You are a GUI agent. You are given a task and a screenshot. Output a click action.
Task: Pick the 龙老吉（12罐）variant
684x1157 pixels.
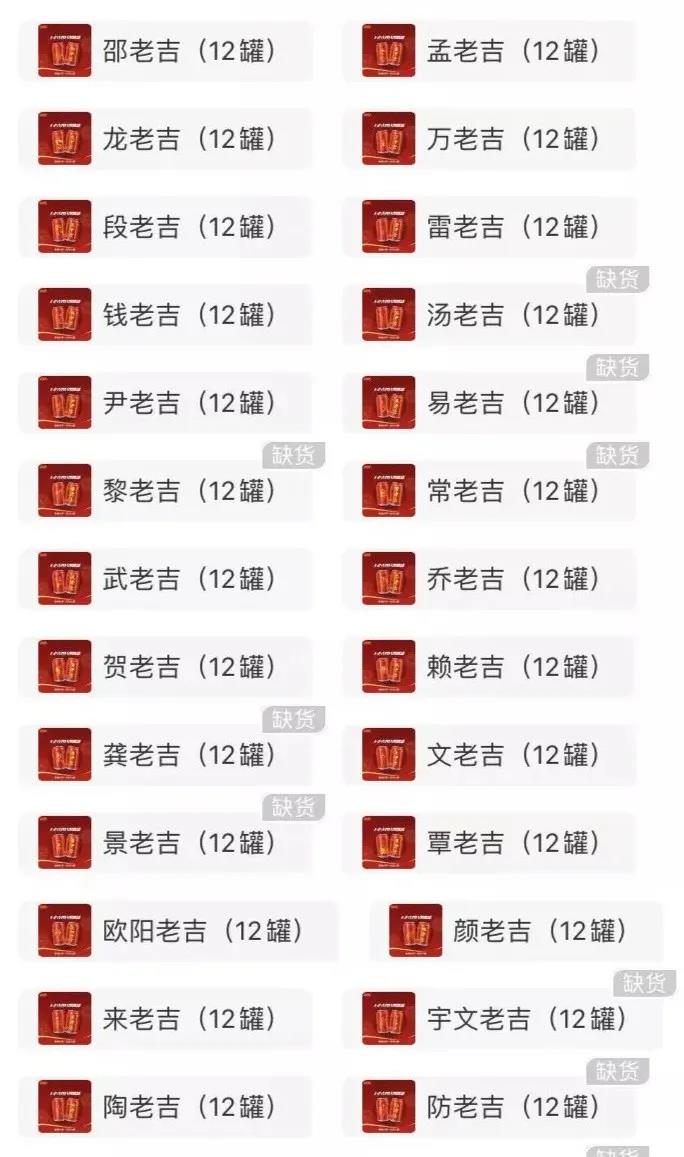[x=165, y=139]
